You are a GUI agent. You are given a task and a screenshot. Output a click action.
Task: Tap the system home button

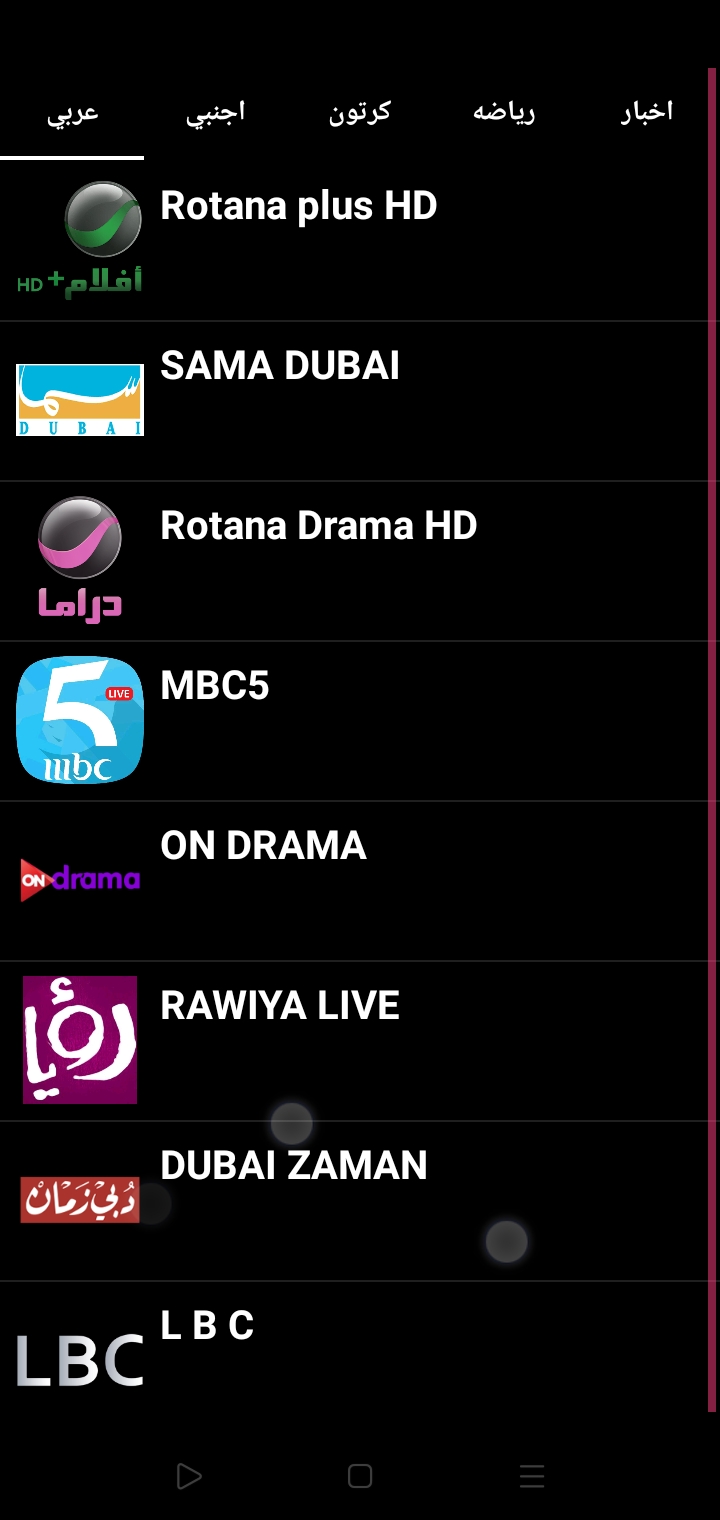tap(360, 1476)
